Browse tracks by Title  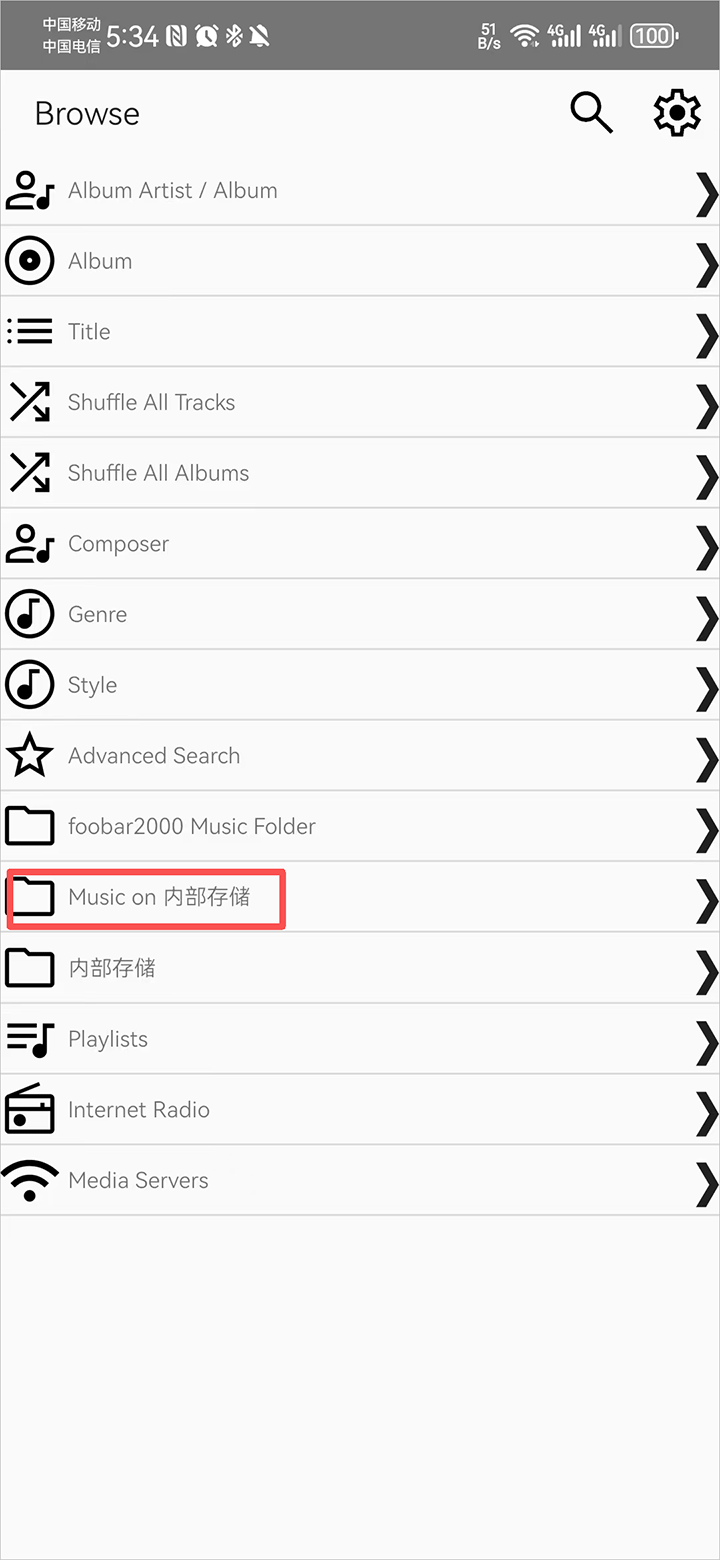click(360, 332)
